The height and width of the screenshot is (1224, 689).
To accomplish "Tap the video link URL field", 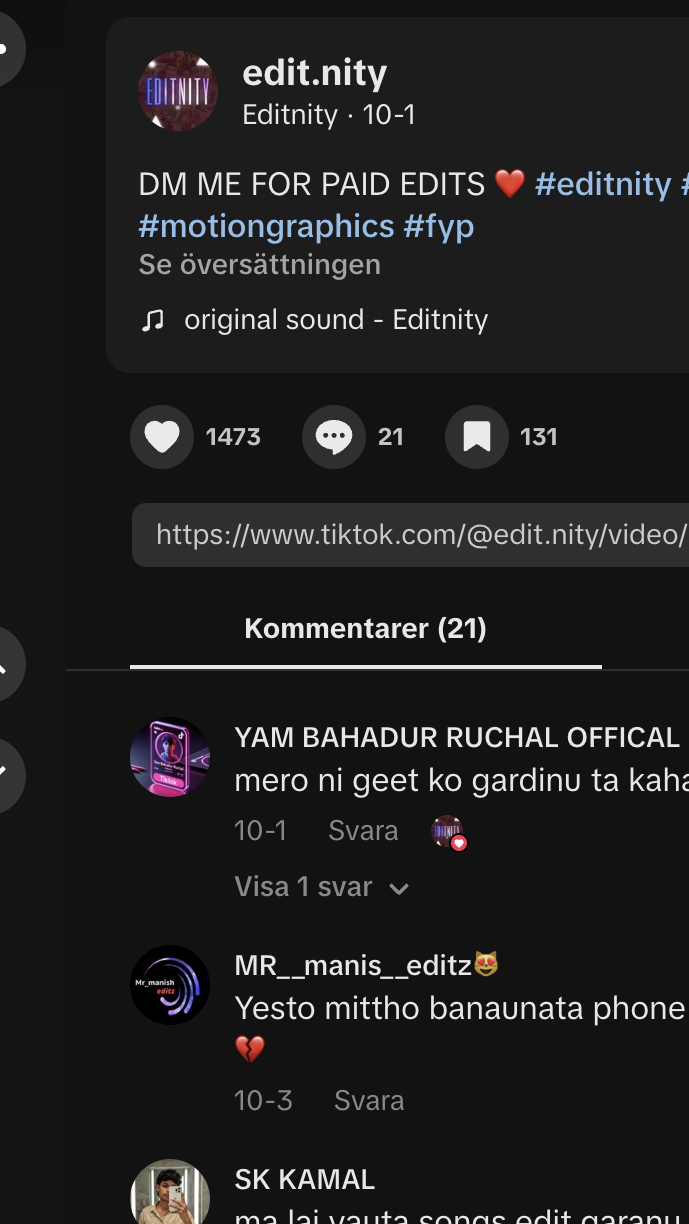I will (420, 535).
